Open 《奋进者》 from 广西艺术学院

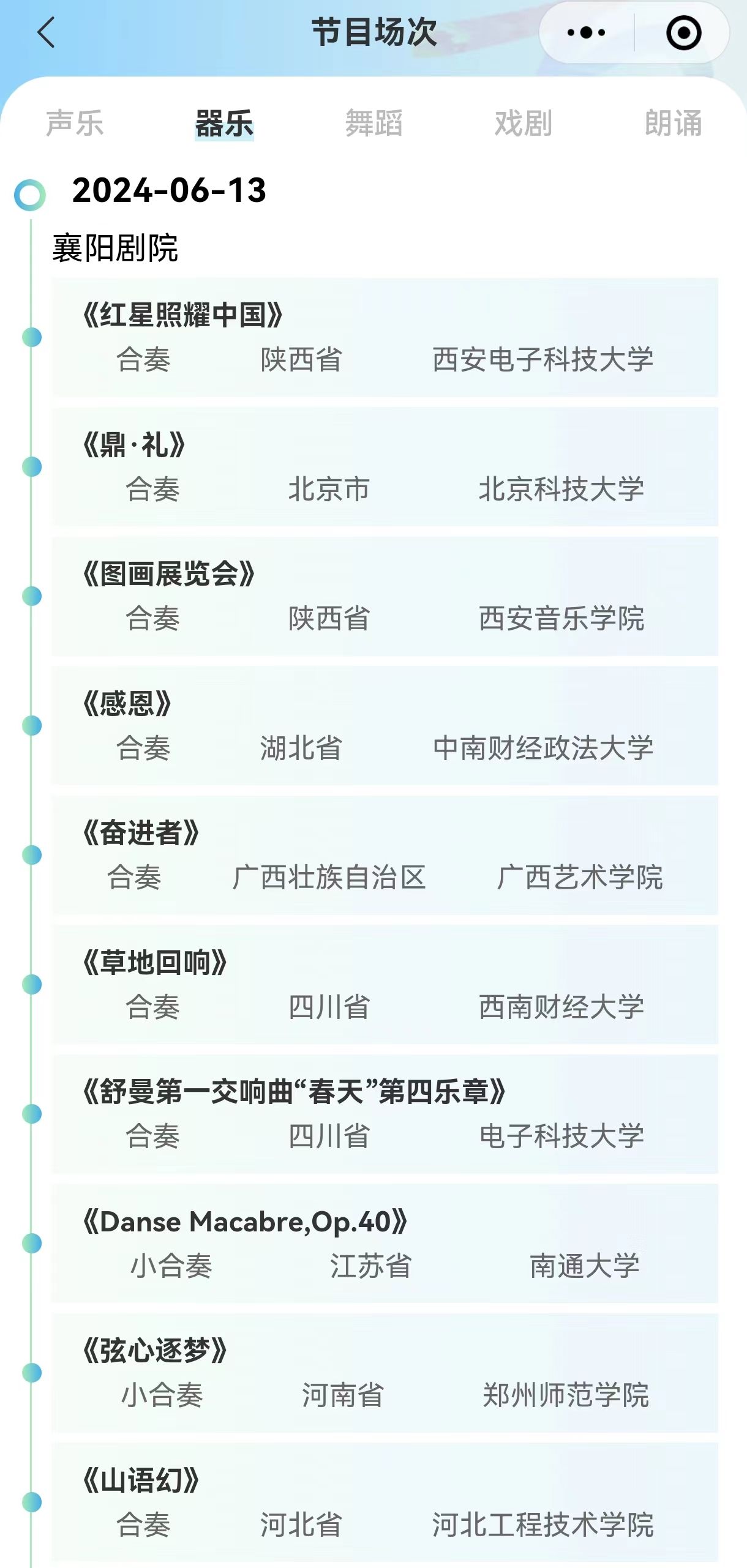pyautogui.click(x=385, y=855)
